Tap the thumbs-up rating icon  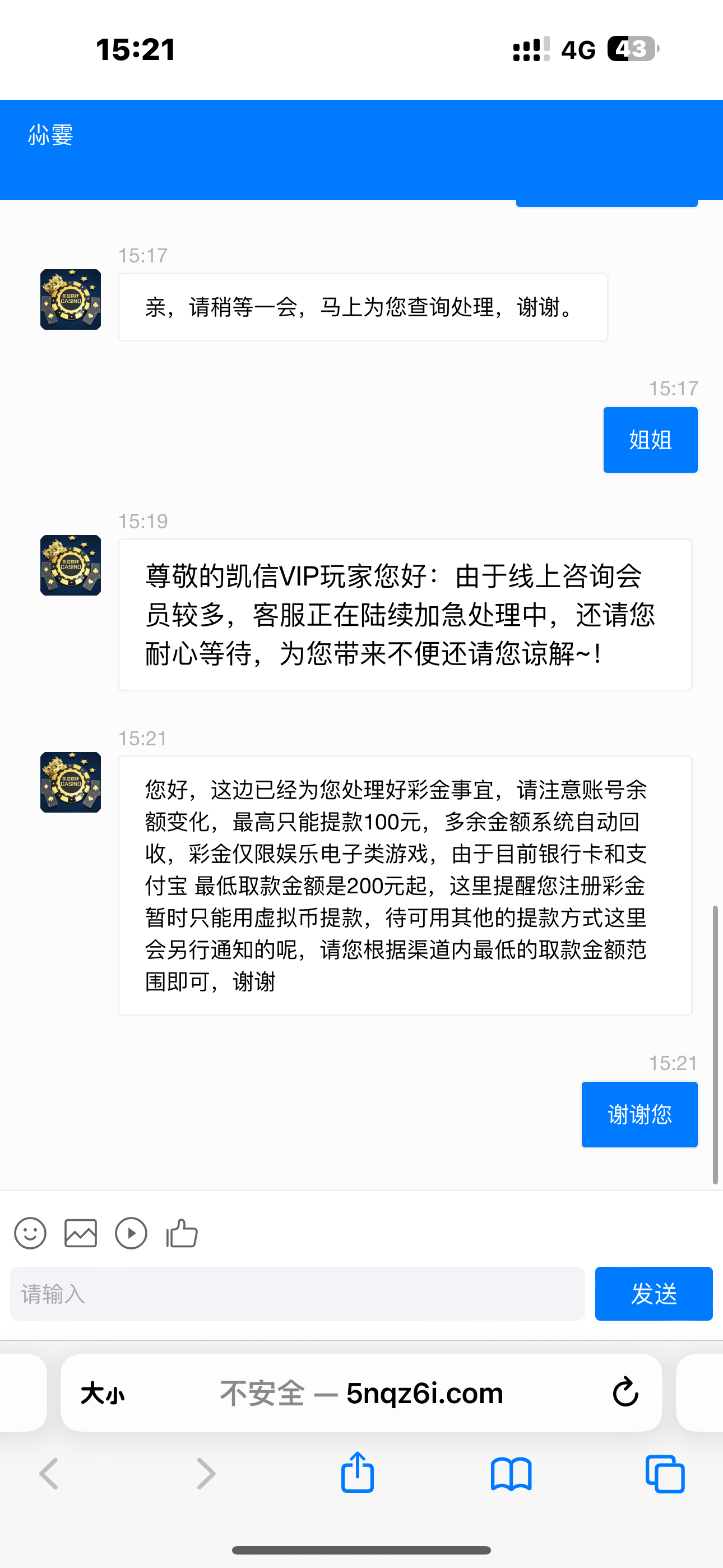tap(182, 1233)
